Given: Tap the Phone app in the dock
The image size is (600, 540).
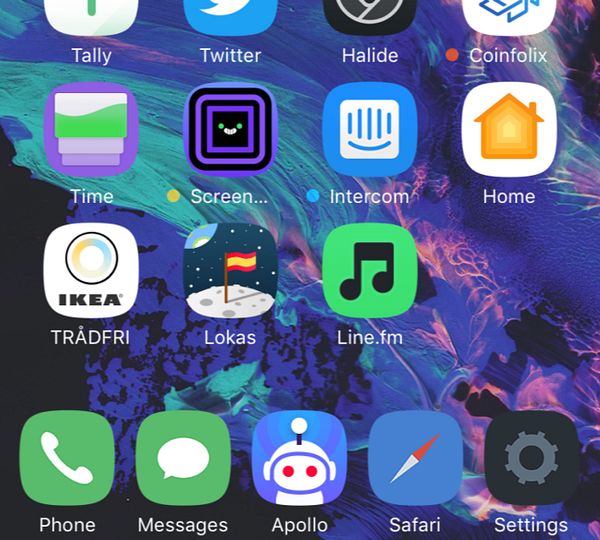Looking at the screenshot, I should (x=67, y=458).
